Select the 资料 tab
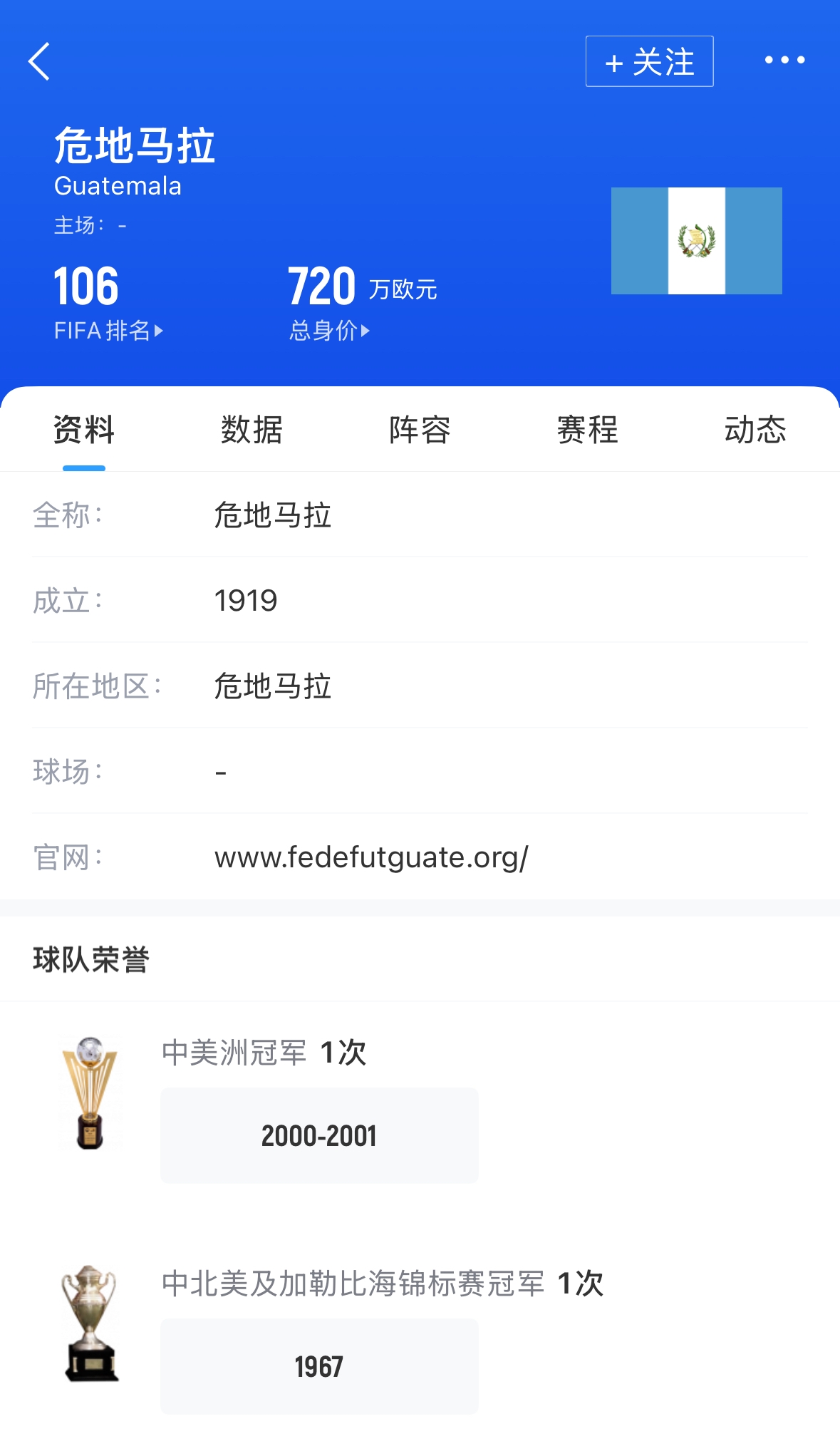The height and width of the screenshot is (1451, 840). tap(84, 430)
